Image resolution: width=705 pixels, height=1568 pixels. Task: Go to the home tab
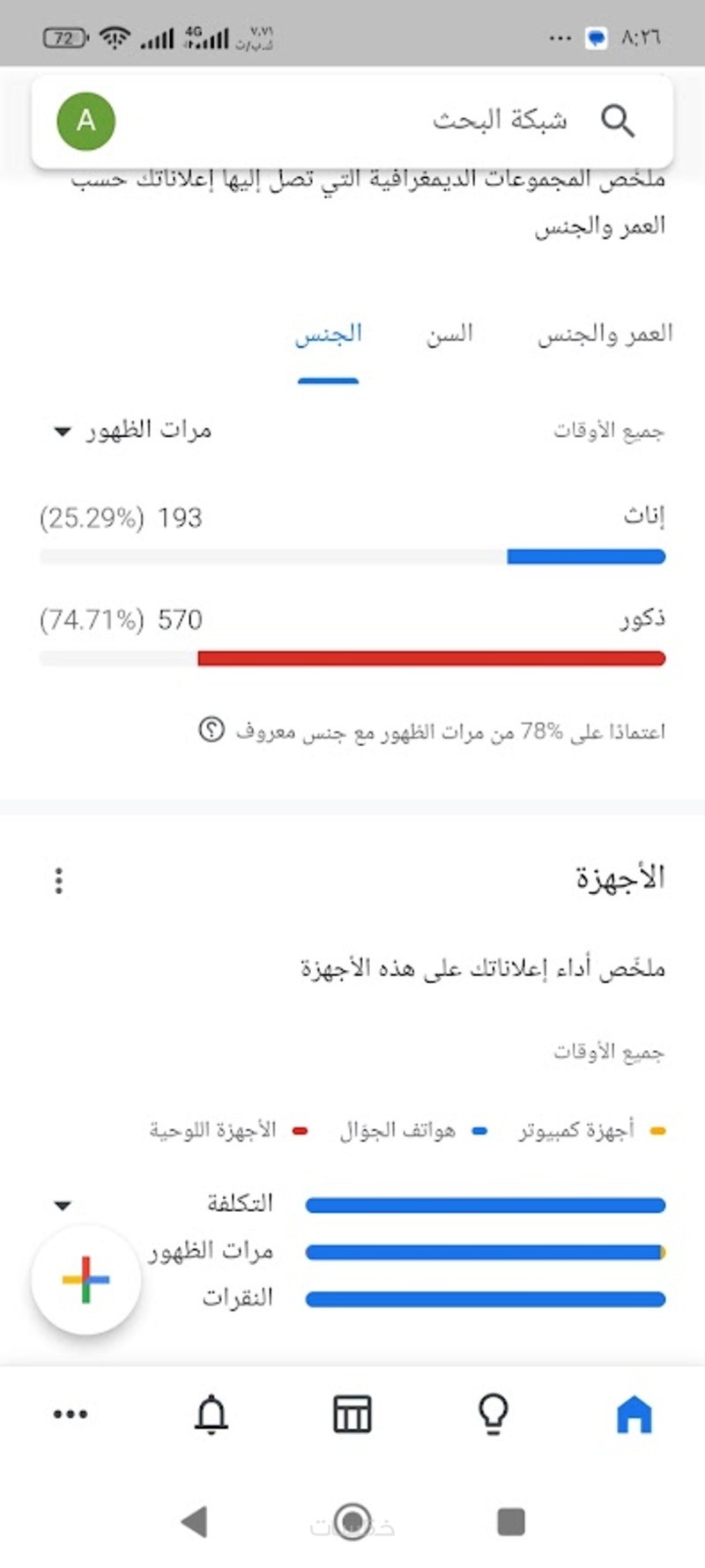pyautogui.click(x=634, y=1415)
